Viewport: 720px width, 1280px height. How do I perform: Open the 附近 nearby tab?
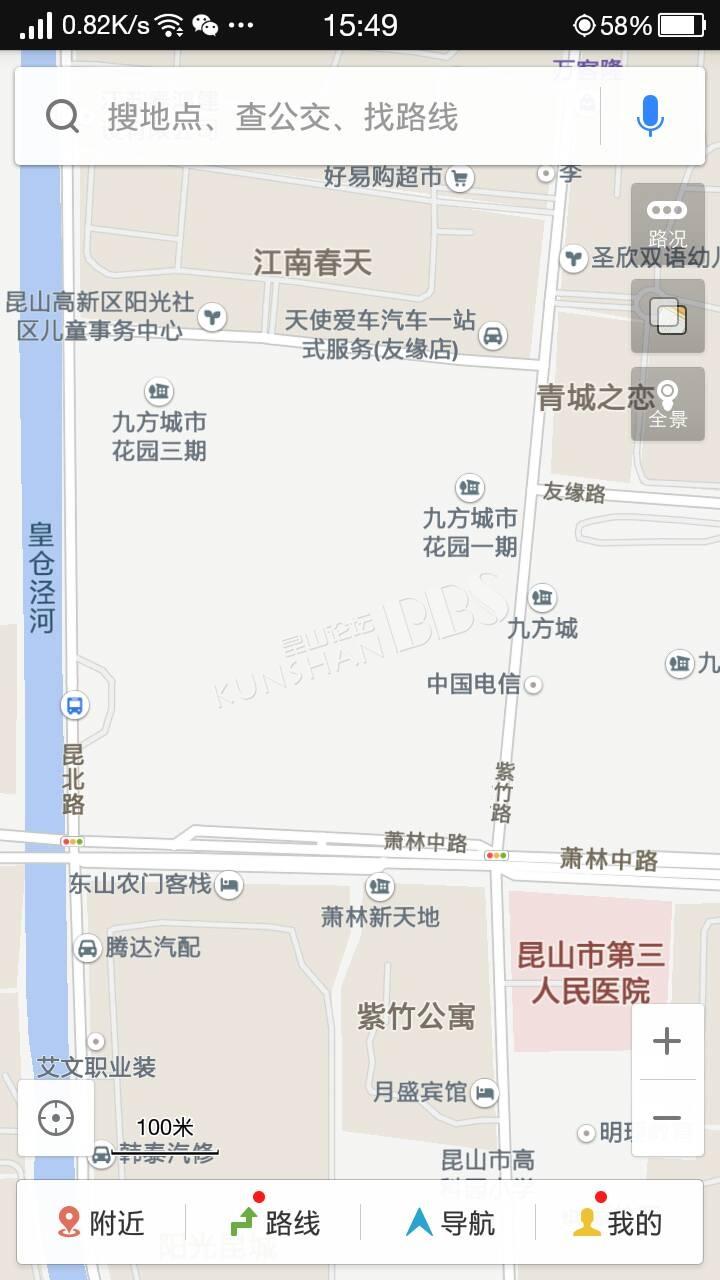click(x=101, y=1222)
